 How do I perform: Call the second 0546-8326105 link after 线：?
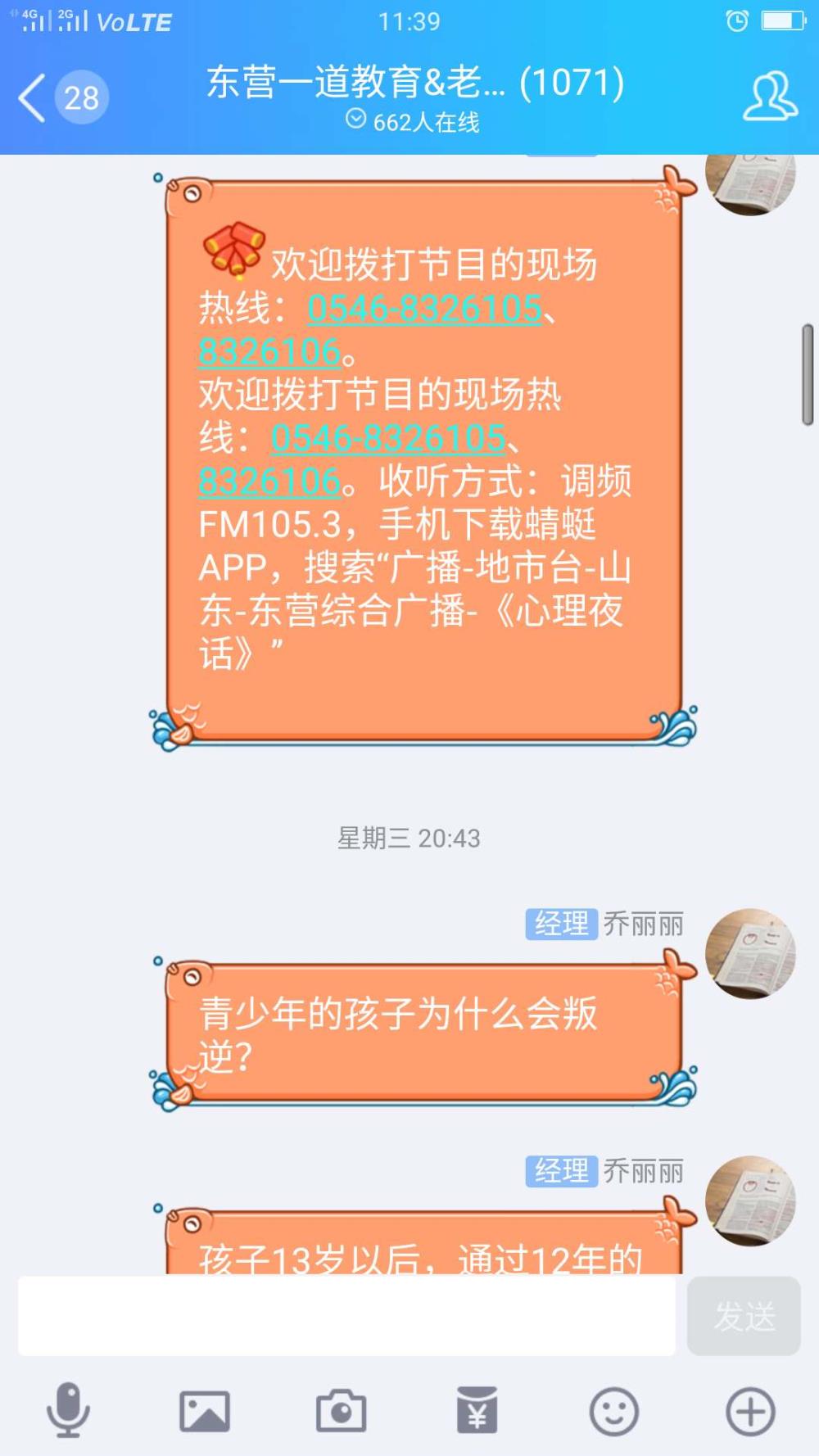tap(388, 437)
